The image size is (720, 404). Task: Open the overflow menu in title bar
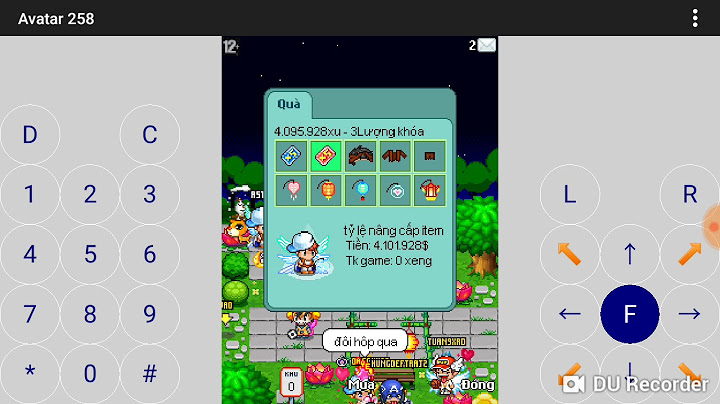point(695,18)
